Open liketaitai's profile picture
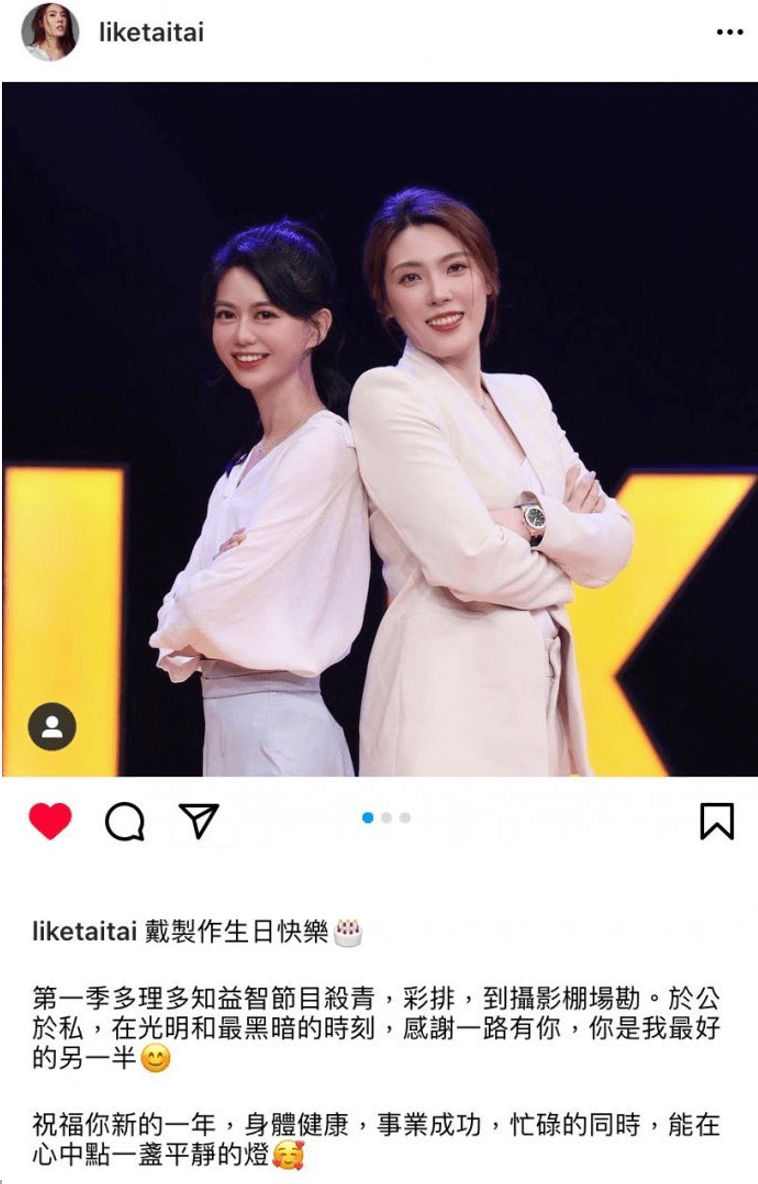758x1184 pixels. click(x=49, y=32)
